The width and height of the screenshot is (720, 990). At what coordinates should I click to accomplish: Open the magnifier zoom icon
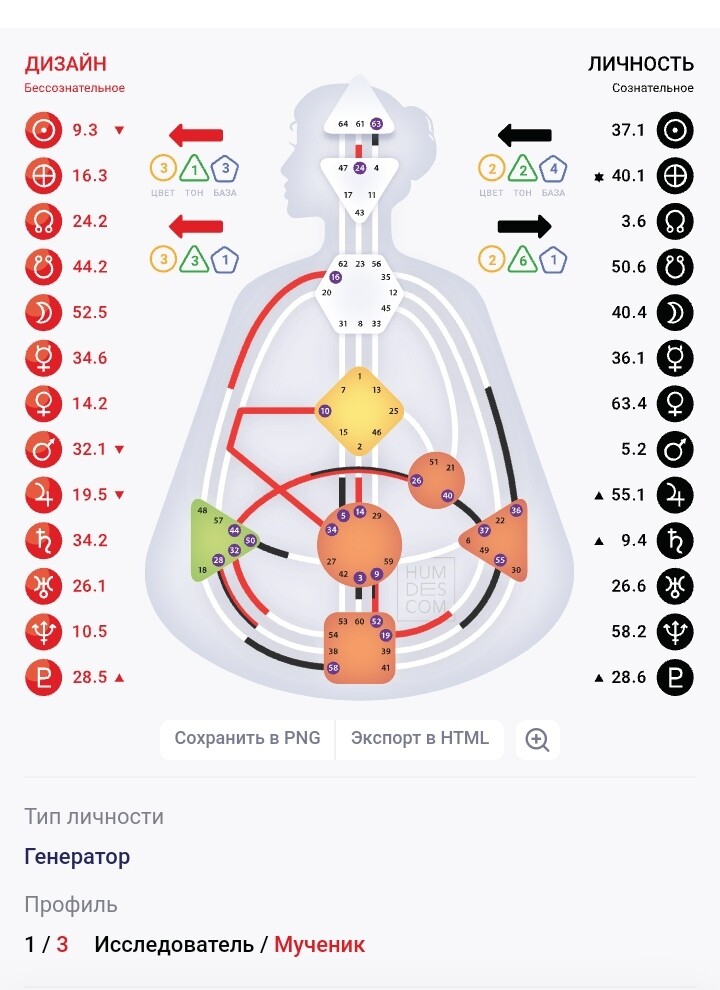click(x=537, y=740)
